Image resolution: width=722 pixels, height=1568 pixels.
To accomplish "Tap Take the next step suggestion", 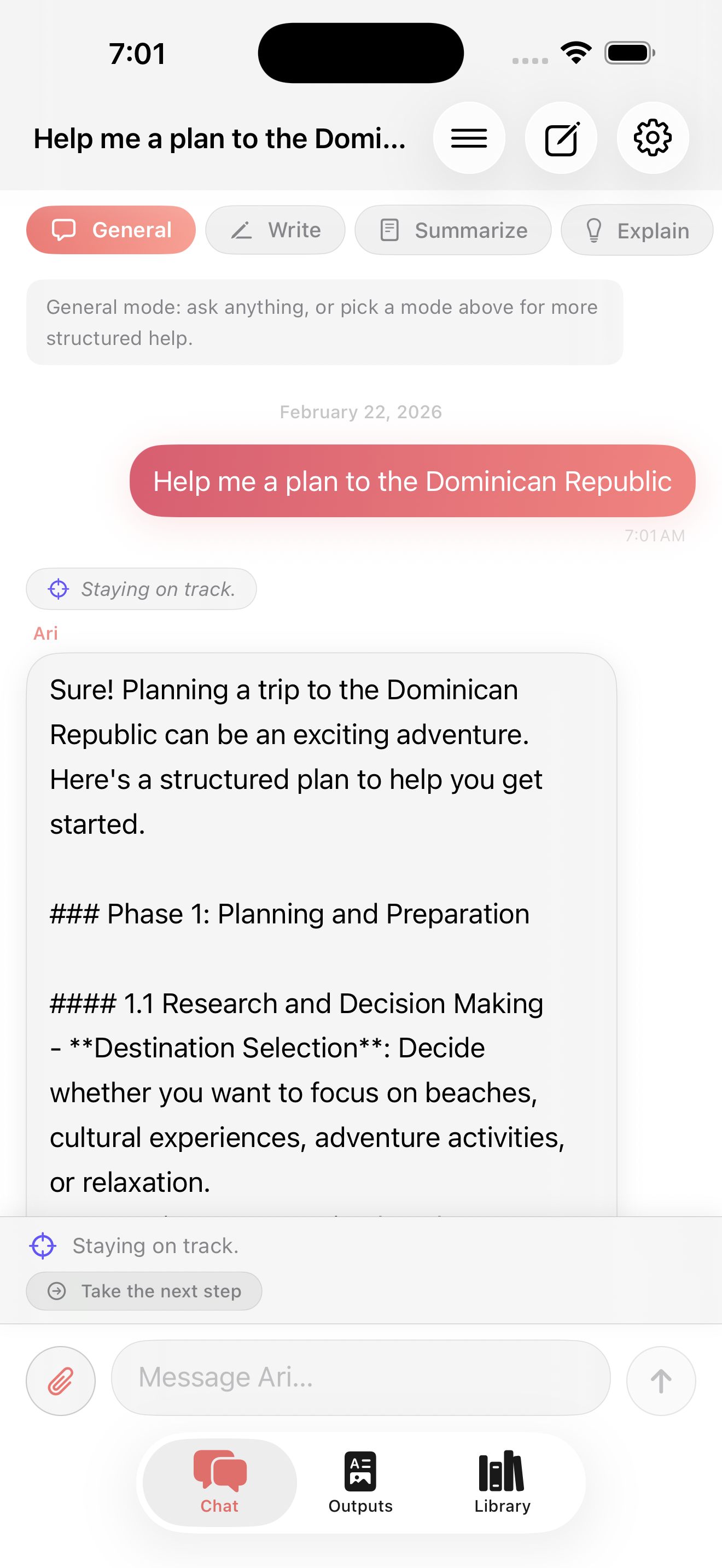I will [144, 1291].
